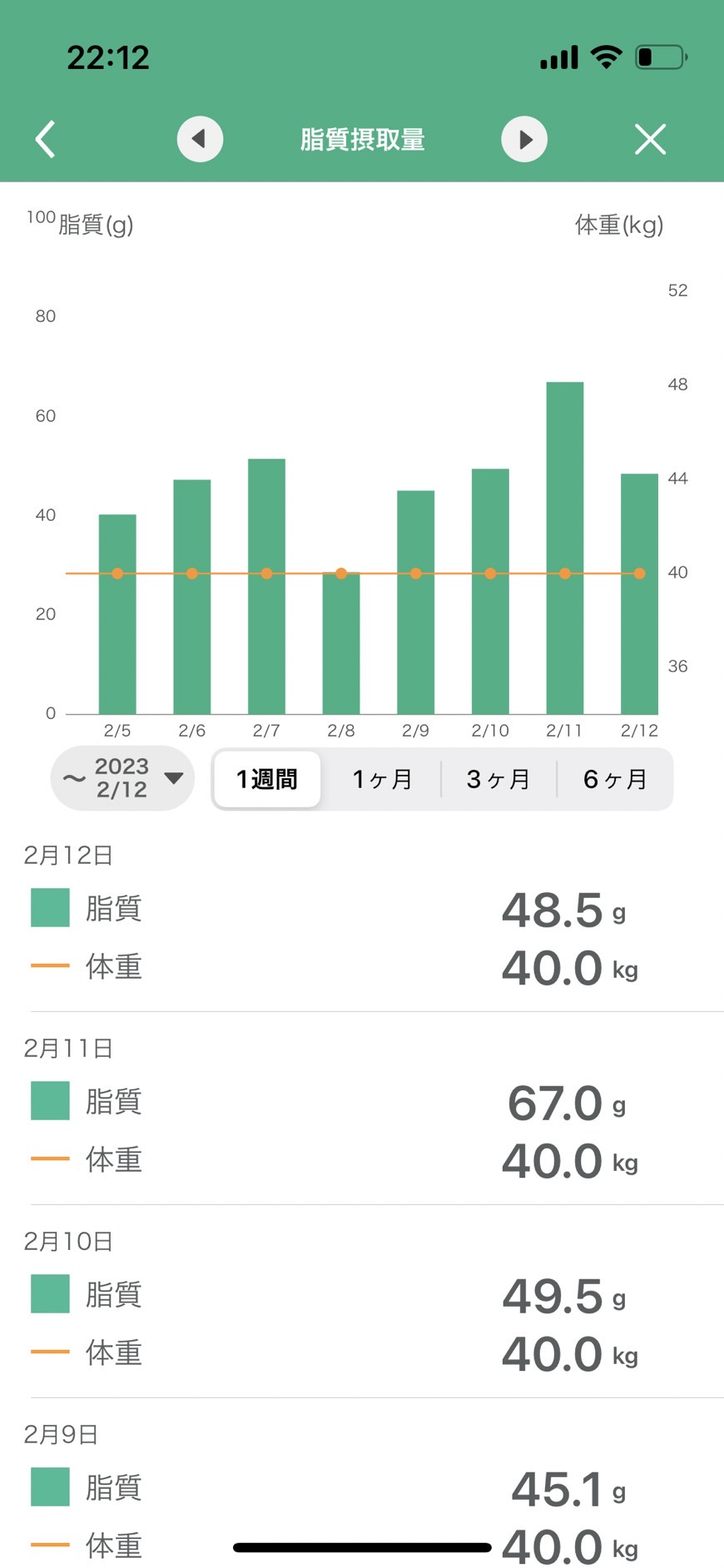Switch to the 1ヶ月 range
This screenshot has width=724, height=1568.
(x=382, y=779)
